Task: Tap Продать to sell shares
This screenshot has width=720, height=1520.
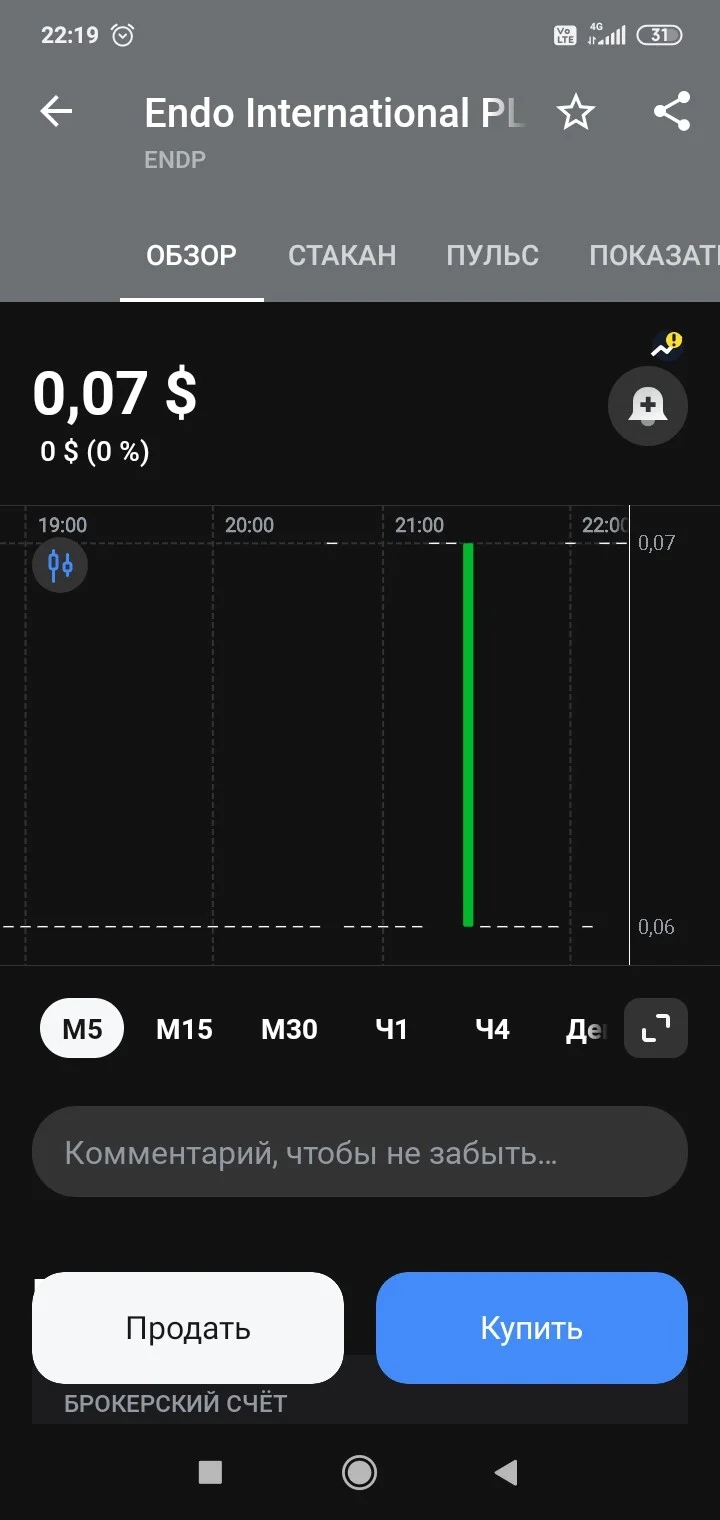Action: [x=188, y=1328]
